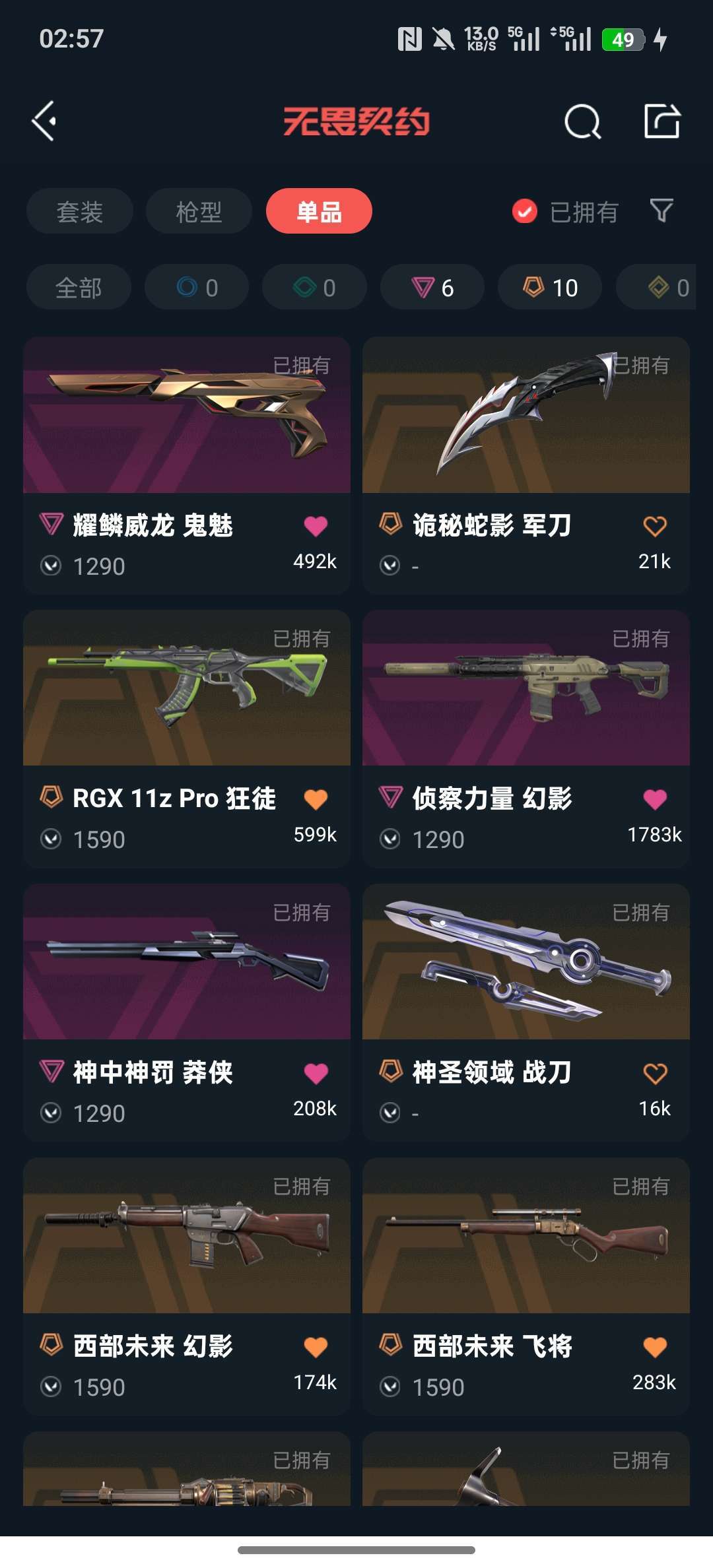This screenshot has width=713, height=1568.
Task: Switch to the 枪型 tab
Action: click(197, 211)
